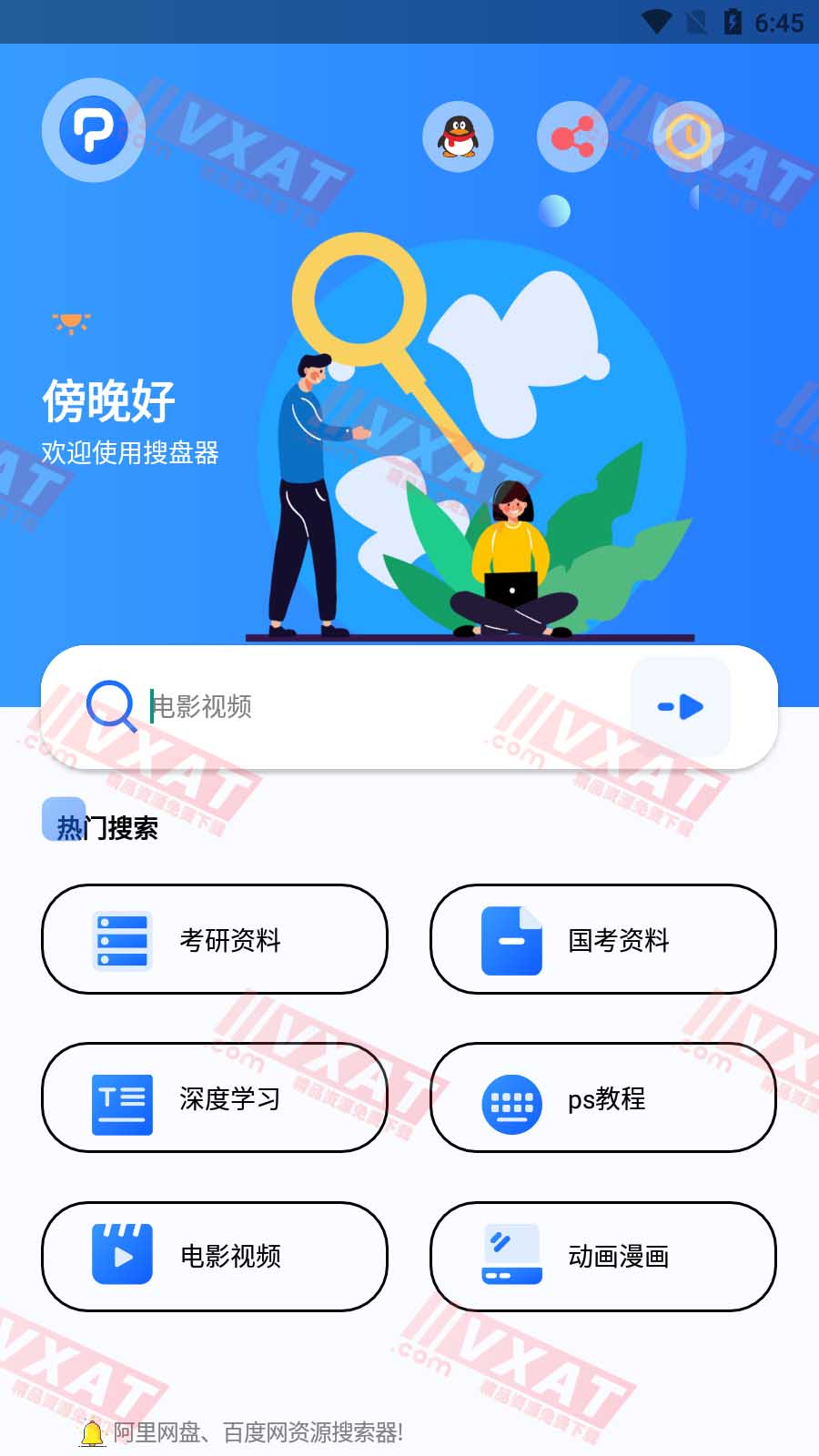This screenshot has width=819, height=1456.
Task: Click the ps教程 keyboard icon
Action: (511, 1098)
